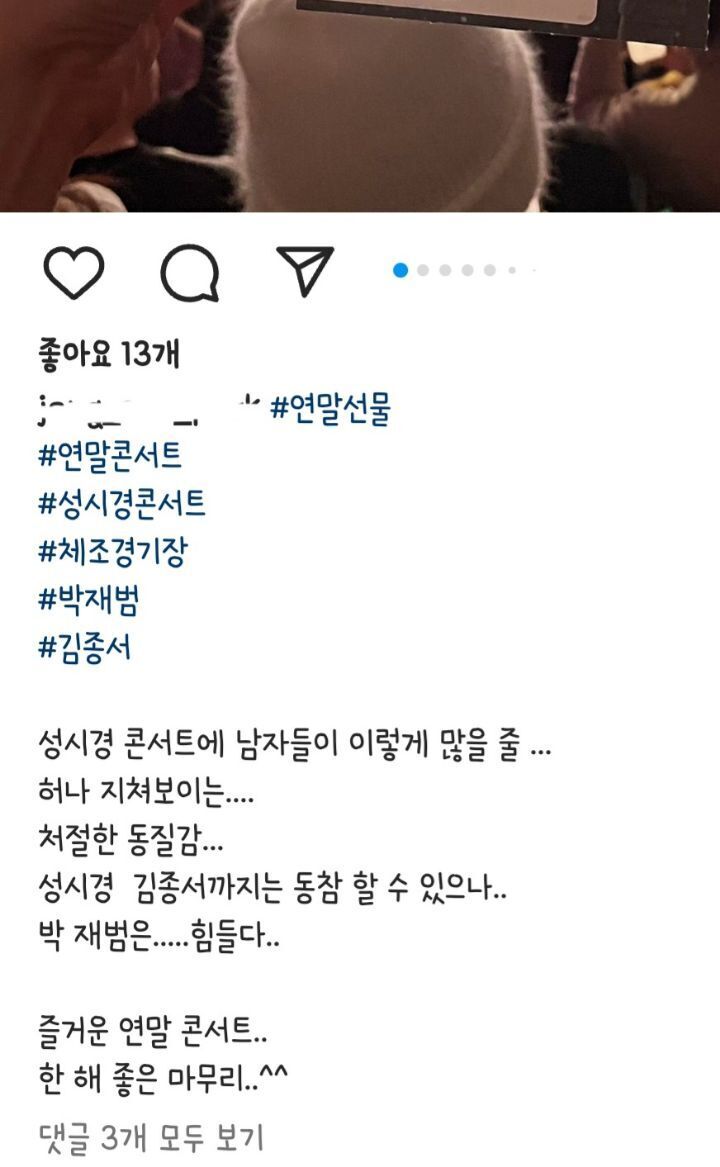Open the 좋아요 13개 likes list
This screenshot has height=1167, width=720.
[x=109, y=354]
